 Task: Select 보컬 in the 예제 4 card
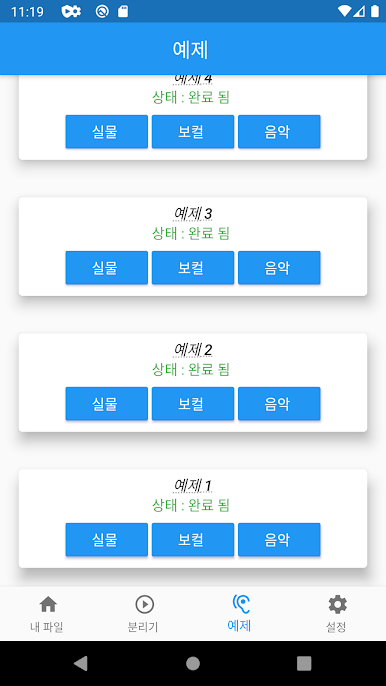(x=193, y=132)
